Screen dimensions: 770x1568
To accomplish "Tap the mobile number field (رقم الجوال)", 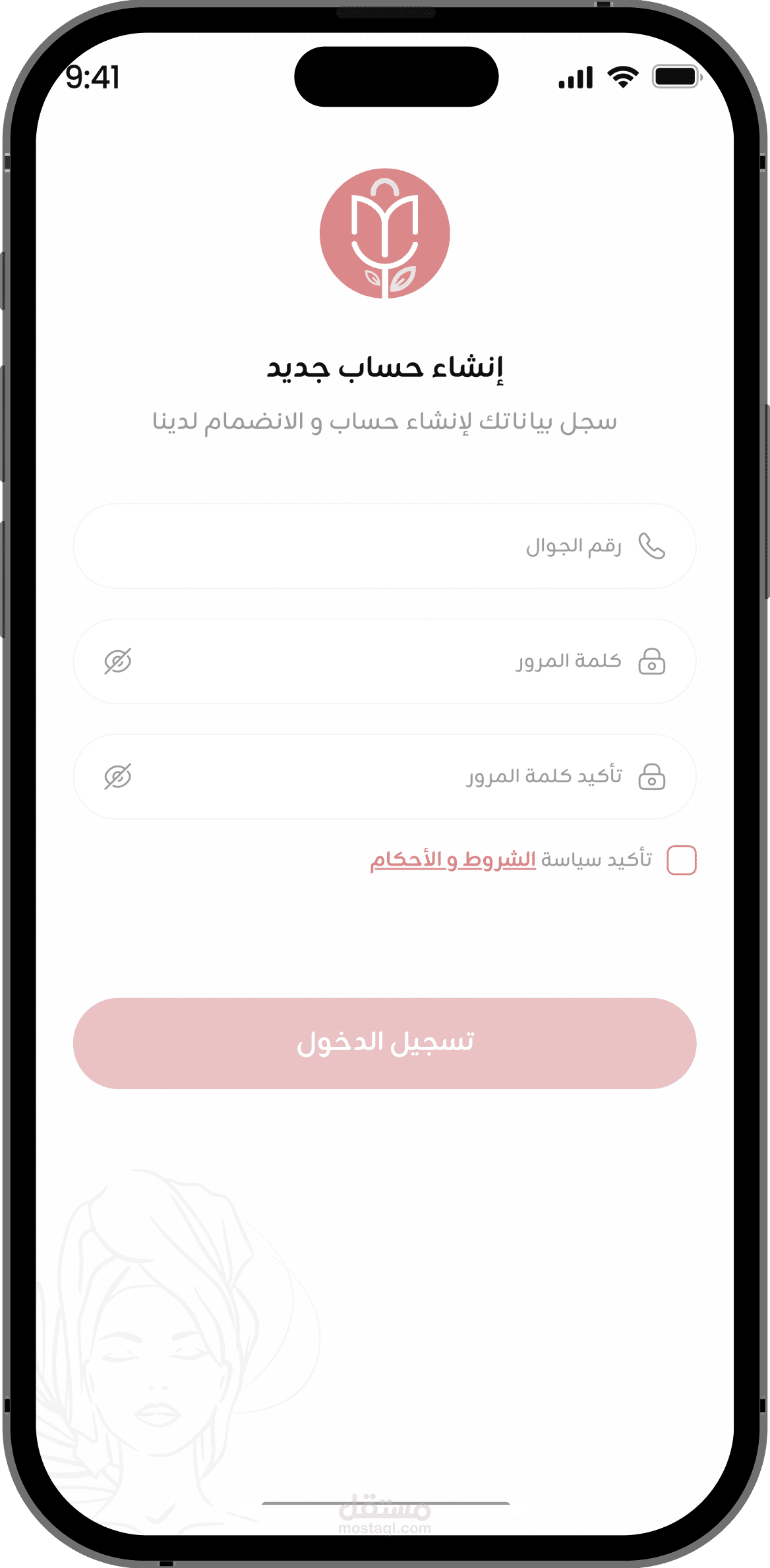I will (x=384, y=546).
